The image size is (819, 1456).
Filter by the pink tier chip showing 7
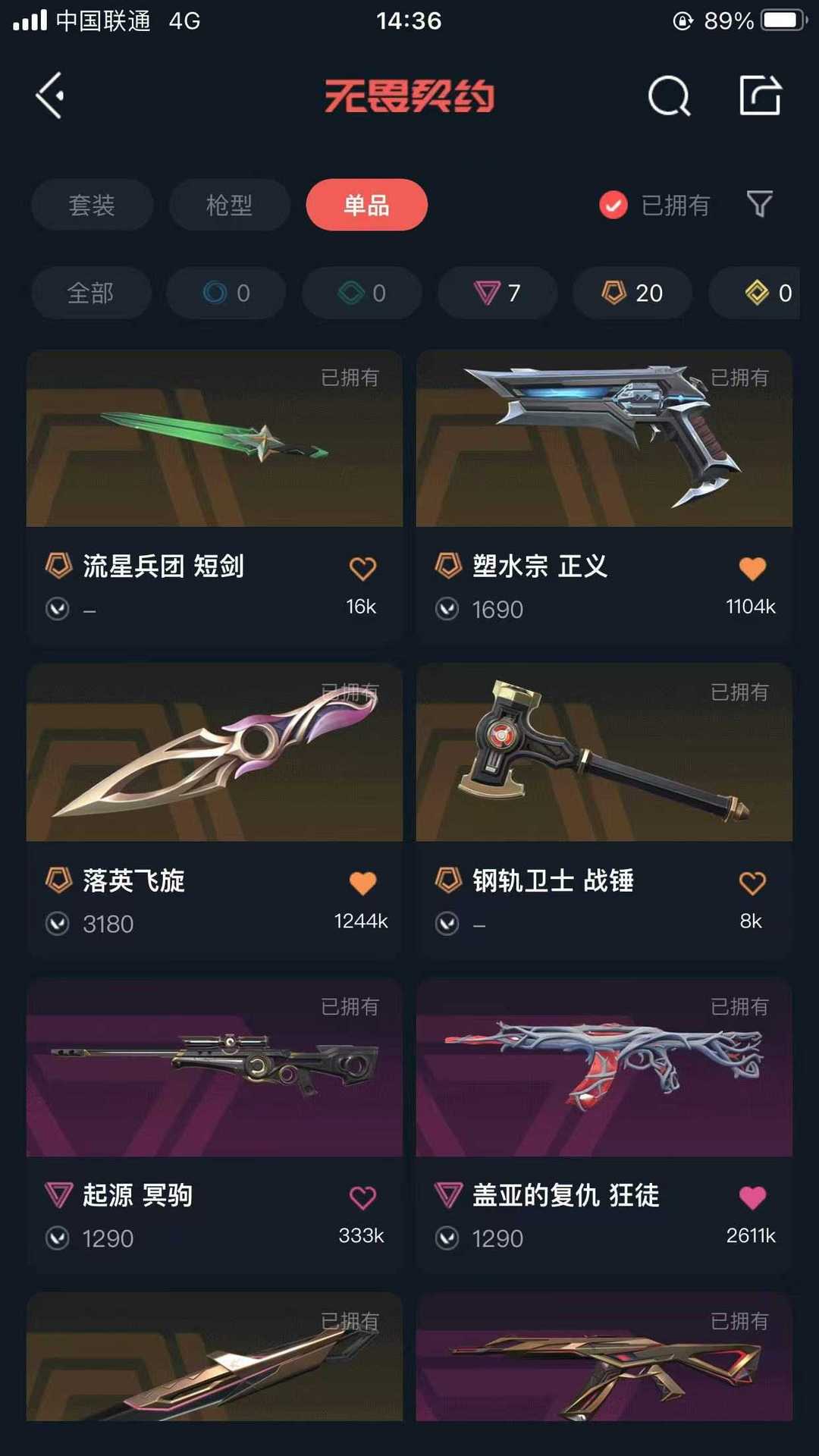[497, 293]
